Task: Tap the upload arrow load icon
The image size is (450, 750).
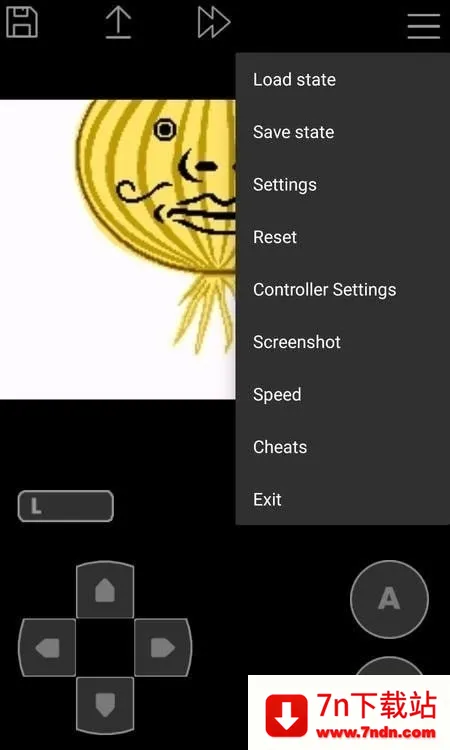Action: [x=118, y=22]
